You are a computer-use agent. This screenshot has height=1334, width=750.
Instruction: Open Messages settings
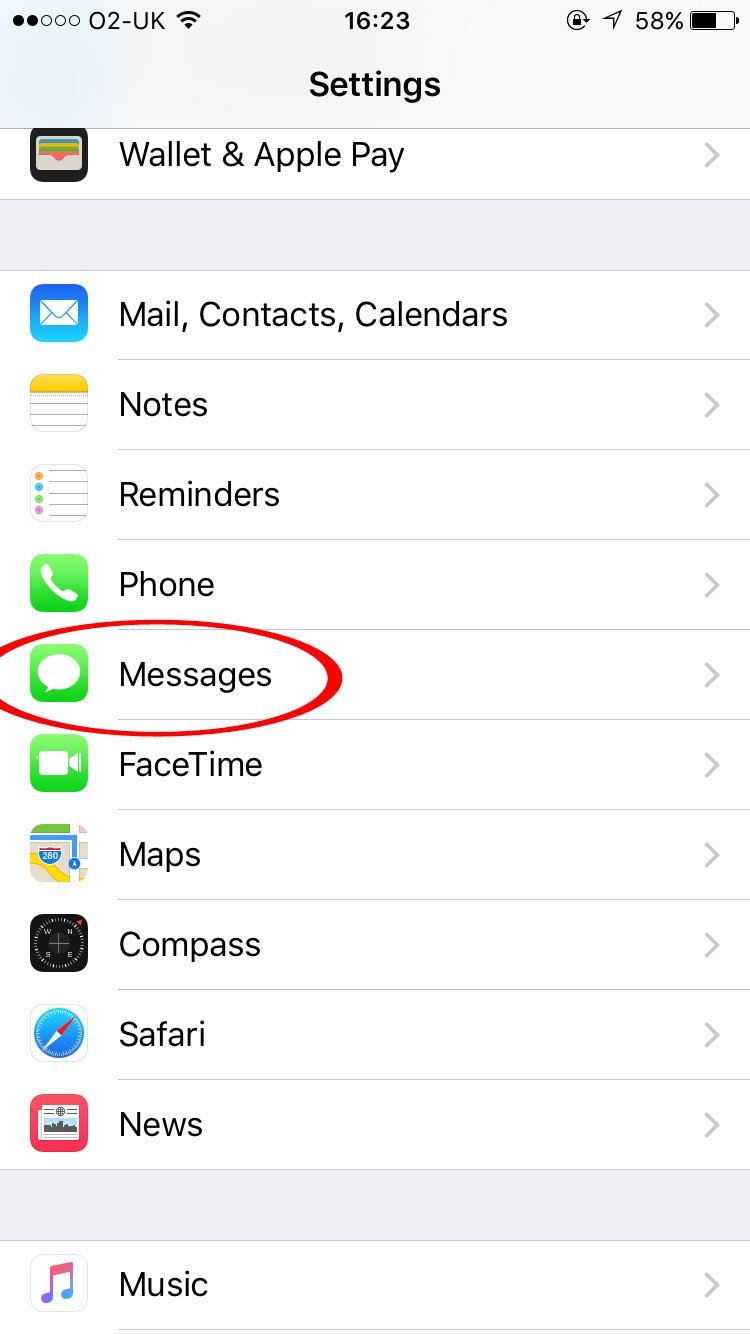375,675
